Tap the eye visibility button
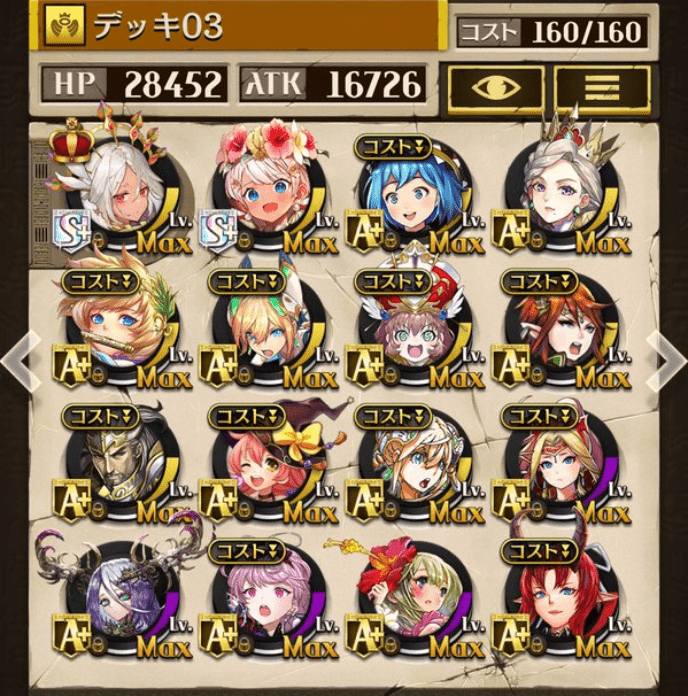Image resolution: width=688 pixels, height=696 pixels. [496, 88]
